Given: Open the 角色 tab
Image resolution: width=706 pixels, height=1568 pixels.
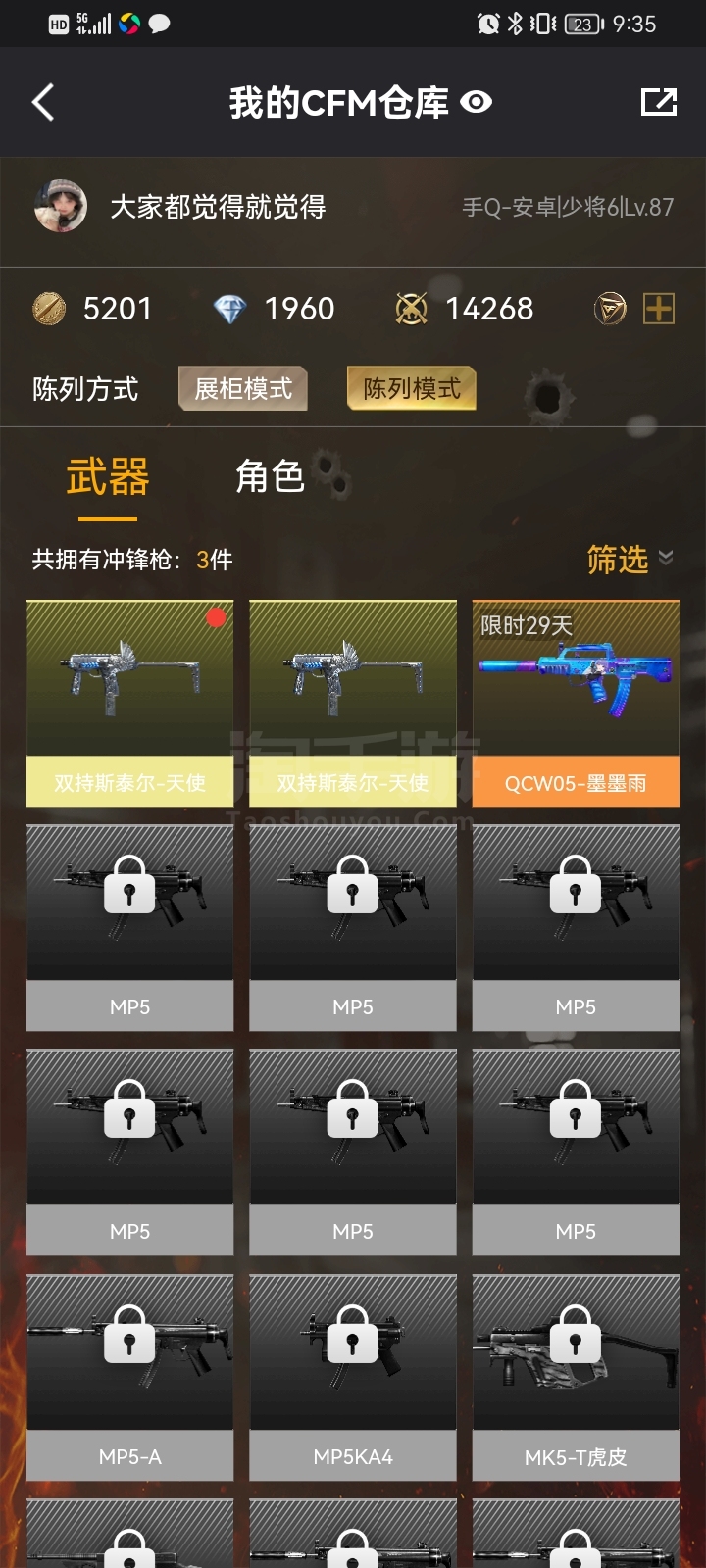Looking at the screenshot, I should coord(271,476).
